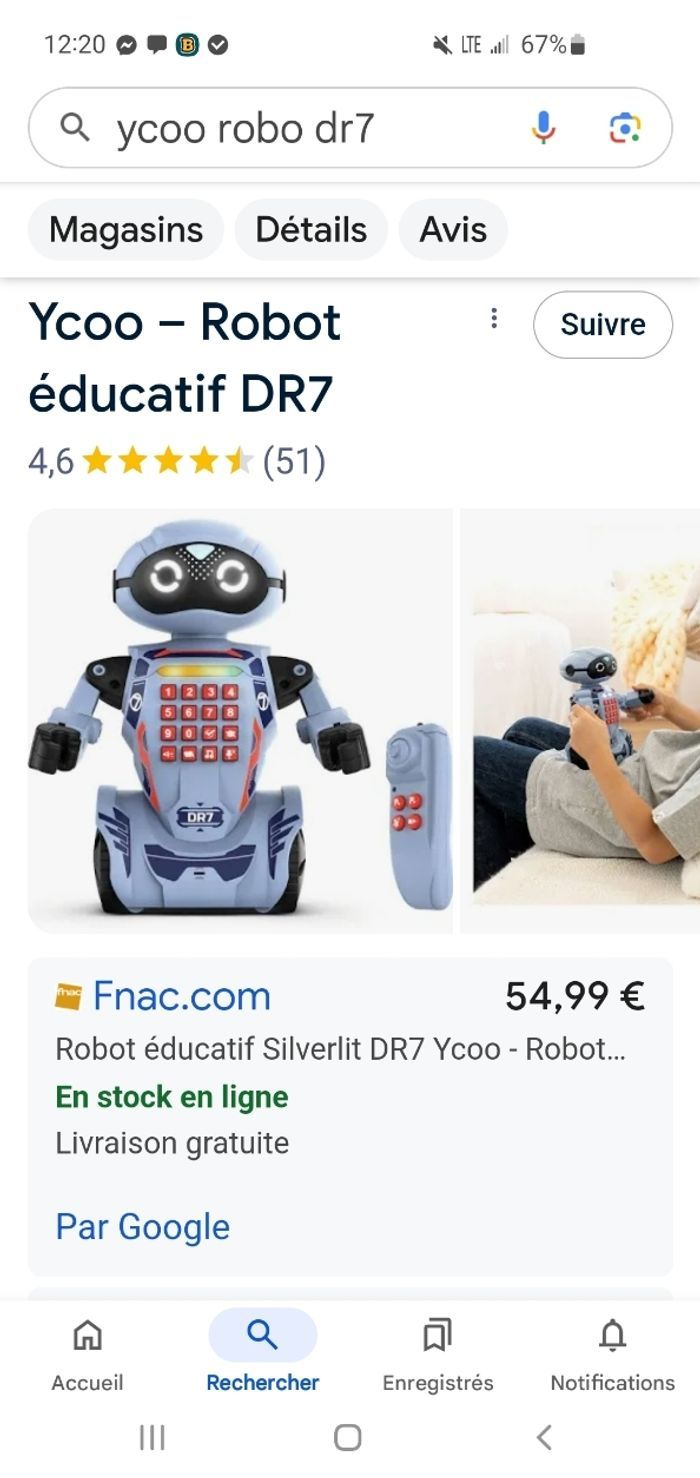Select the Détails chip
700x1478 pixels.
[311, 230]
